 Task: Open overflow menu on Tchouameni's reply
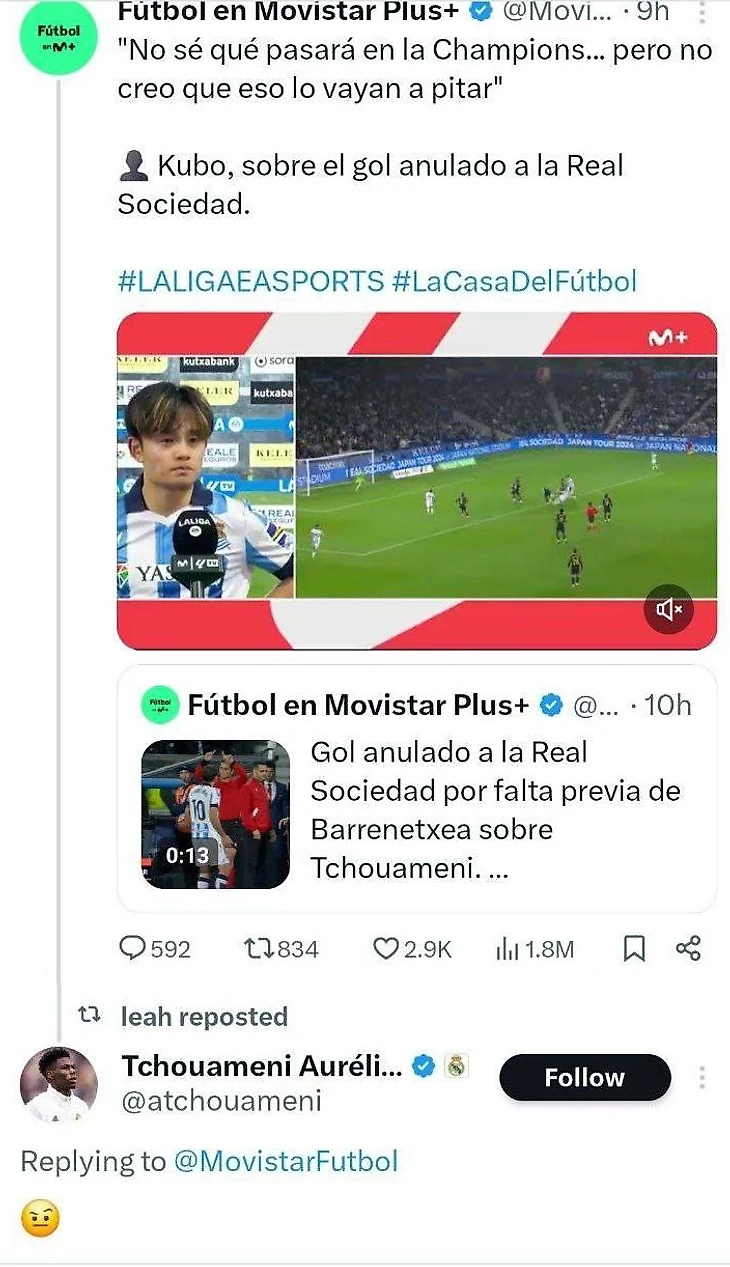pyautogui.click(x=702, y=1077)
